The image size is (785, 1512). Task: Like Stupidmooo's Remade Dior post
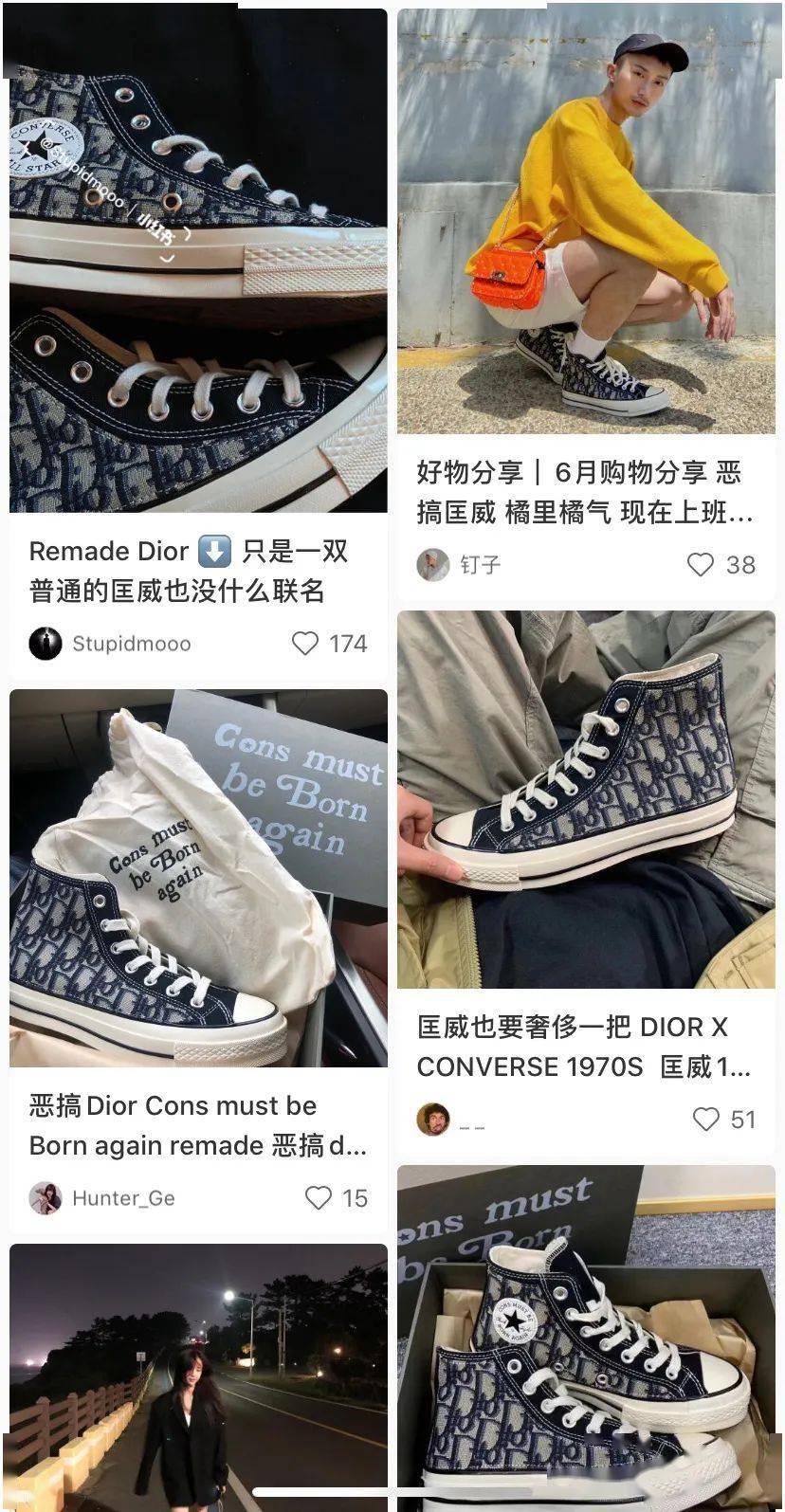[x=303, y=643]
